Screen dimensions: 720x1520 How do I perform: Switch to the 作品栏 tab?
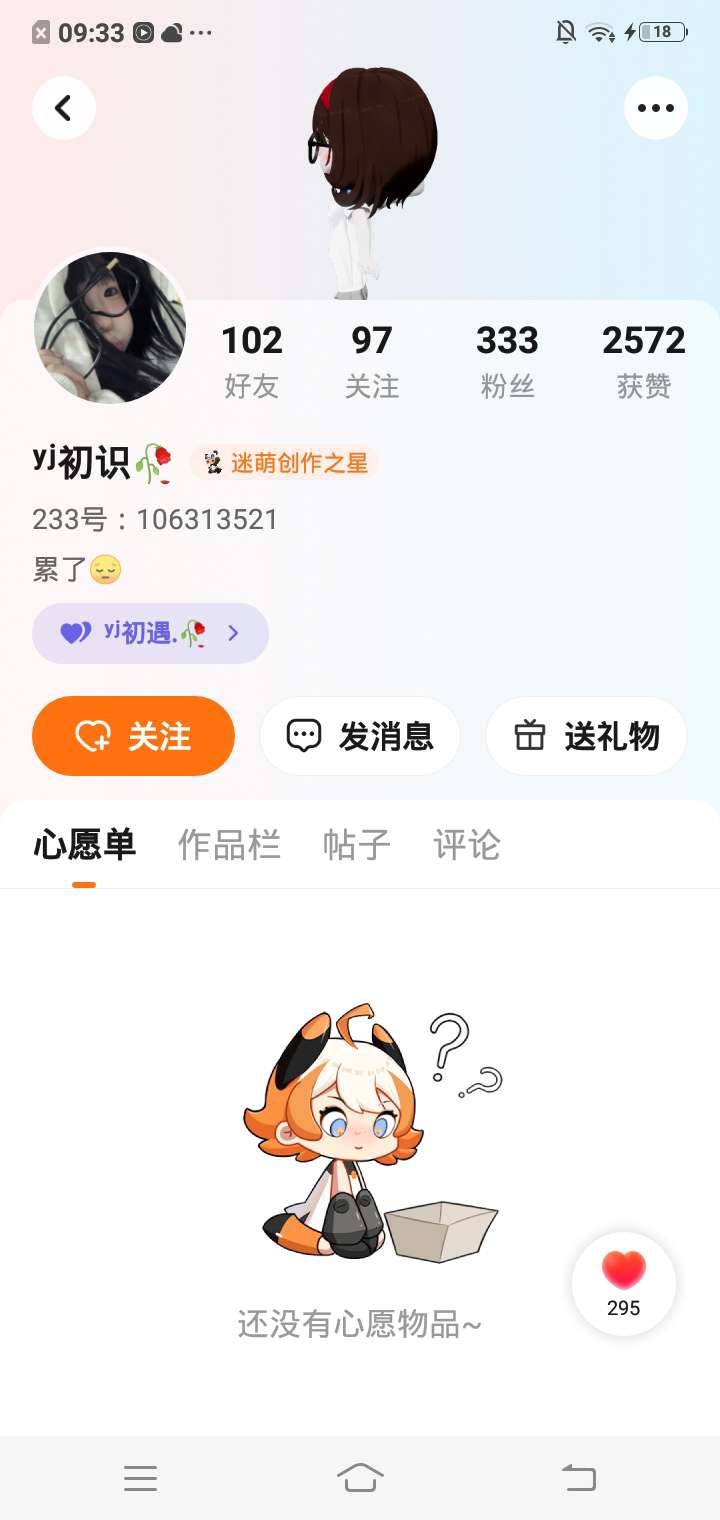[x=229, y=846]
